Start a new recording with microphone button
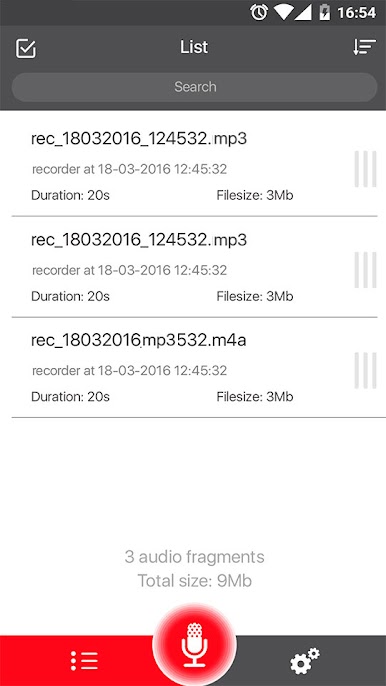The image size is (386, 686). (x=194, y=644)
